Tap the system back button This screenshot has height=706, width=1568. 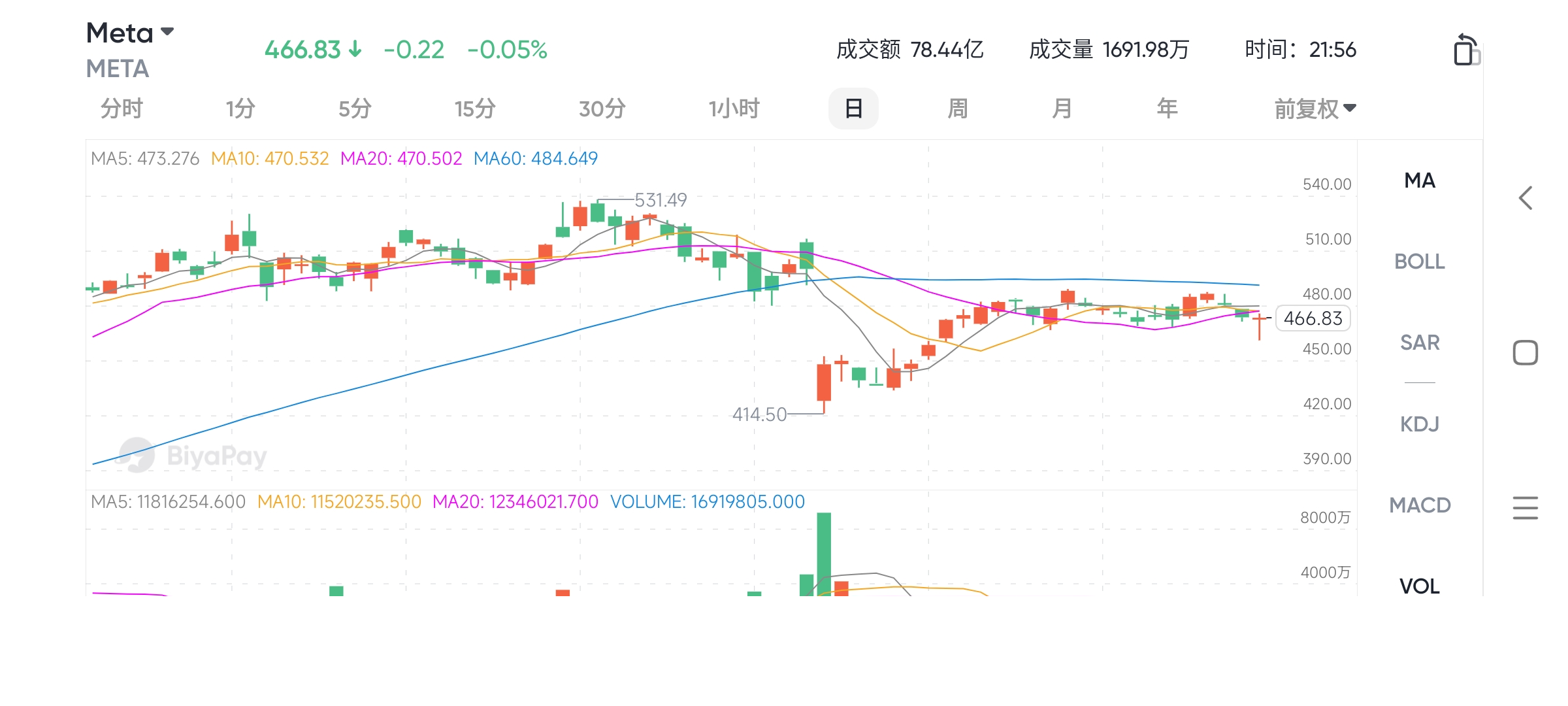coord(1526,198)
